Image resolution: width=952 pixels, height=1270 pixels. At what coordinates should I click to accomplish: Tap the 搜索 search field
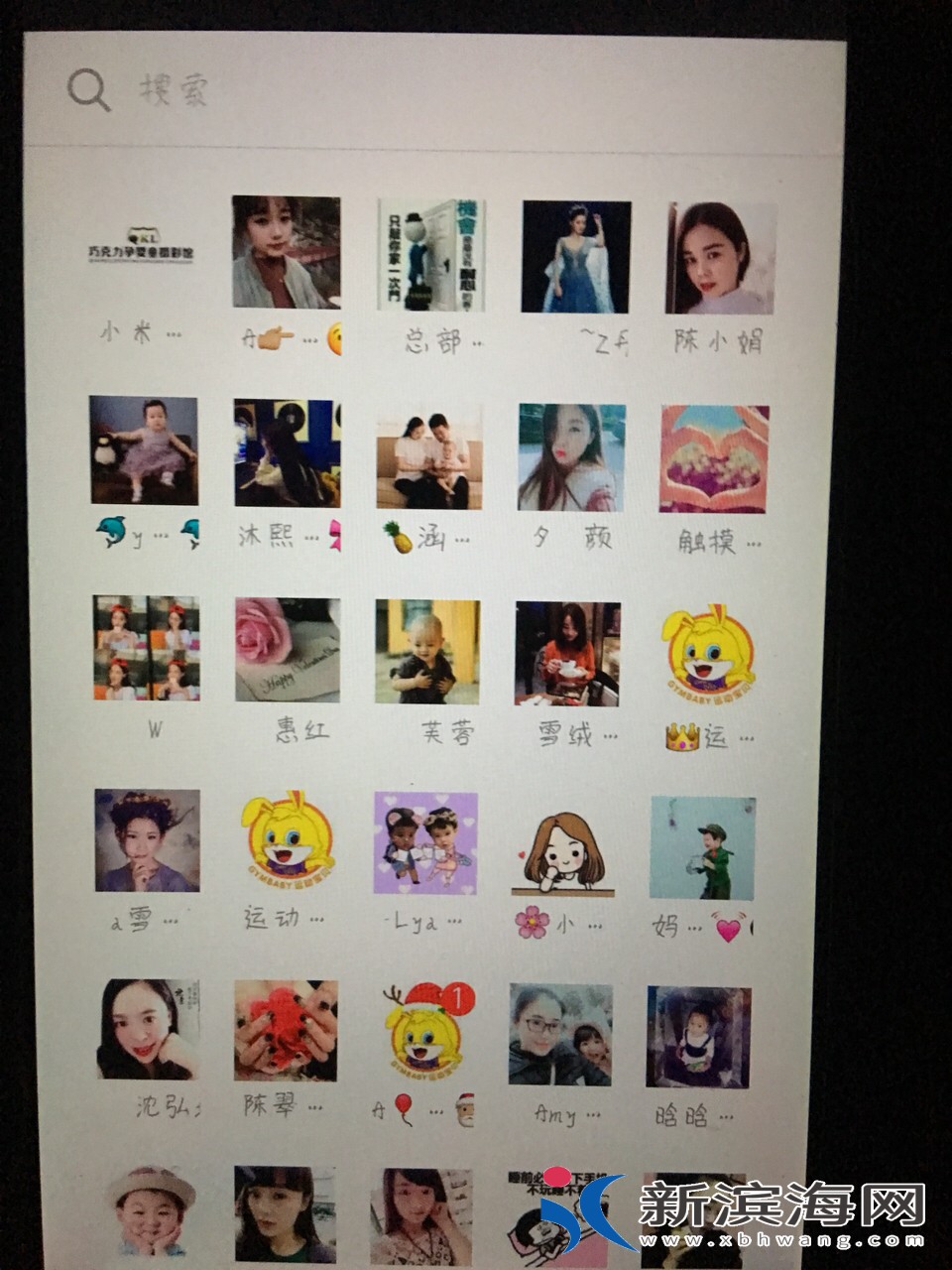[x=397, y=91]
